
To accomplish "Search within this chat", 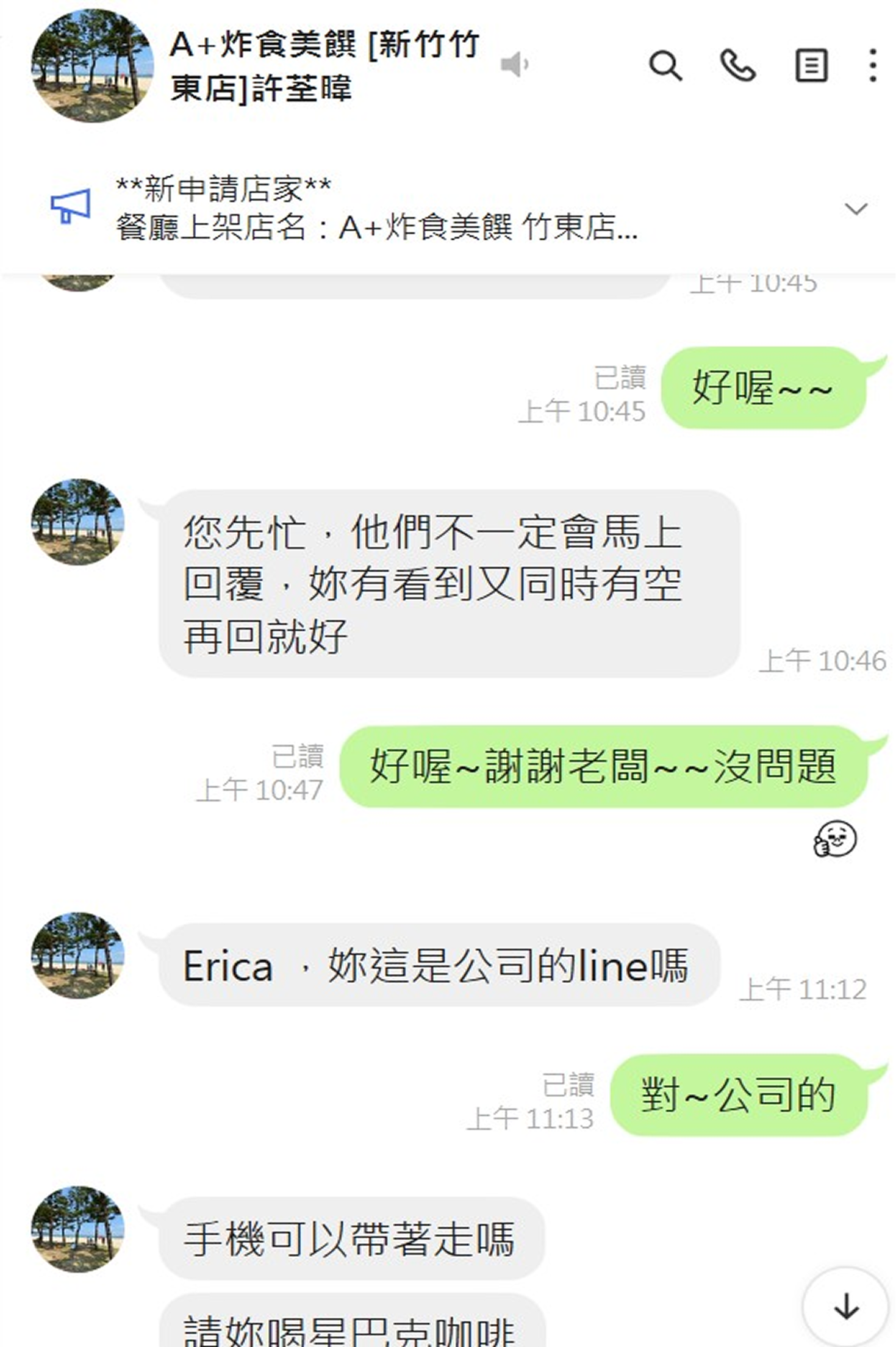I will click(x=665, y=65).
